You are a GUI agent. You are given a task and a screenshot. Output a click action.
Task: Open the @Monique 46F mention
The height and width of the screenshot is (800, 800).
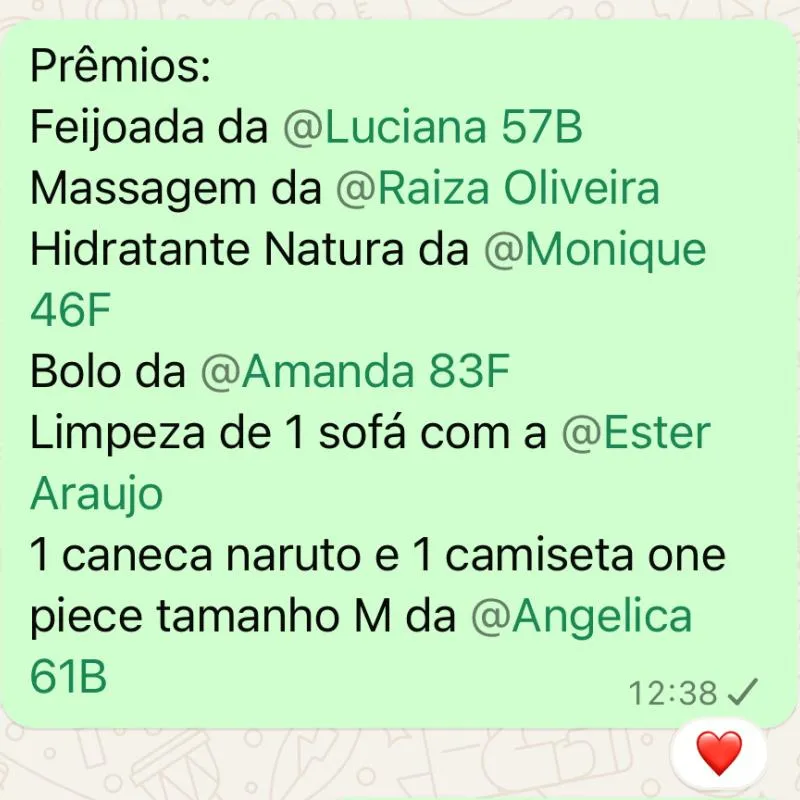[595, 250]
